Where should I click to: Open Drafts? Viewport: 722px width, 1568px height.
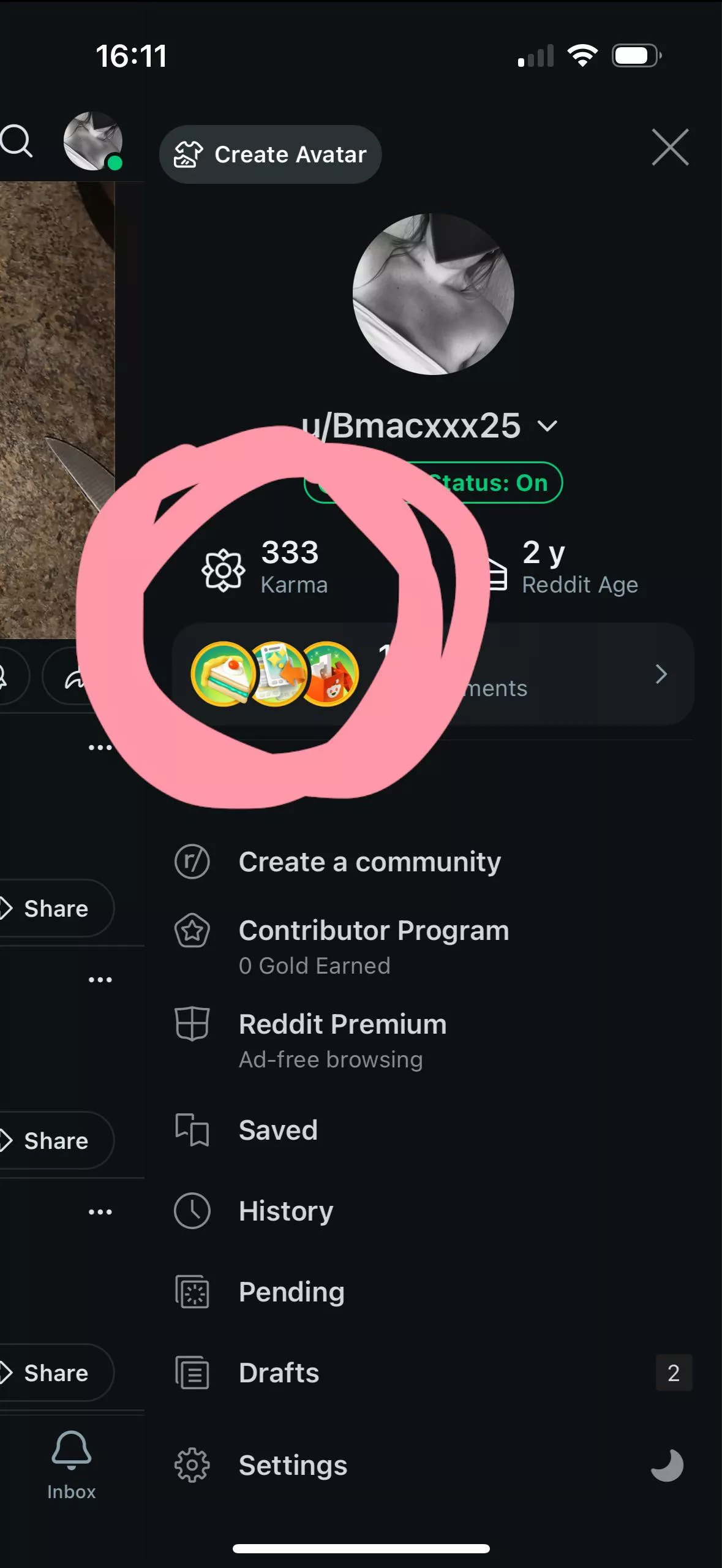pos(279,1373)
